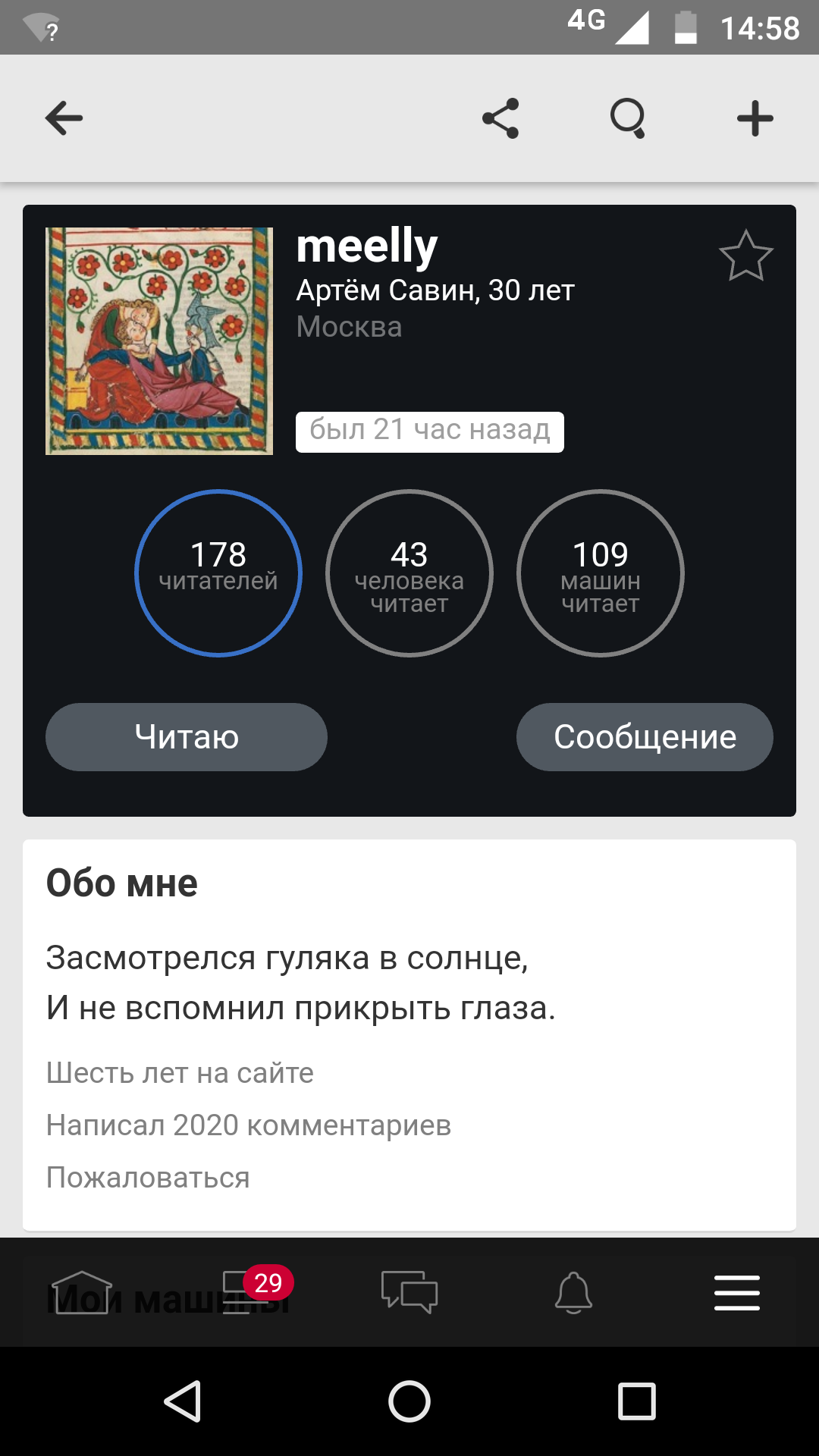Go back using the app bar arrow

[64, 118]
